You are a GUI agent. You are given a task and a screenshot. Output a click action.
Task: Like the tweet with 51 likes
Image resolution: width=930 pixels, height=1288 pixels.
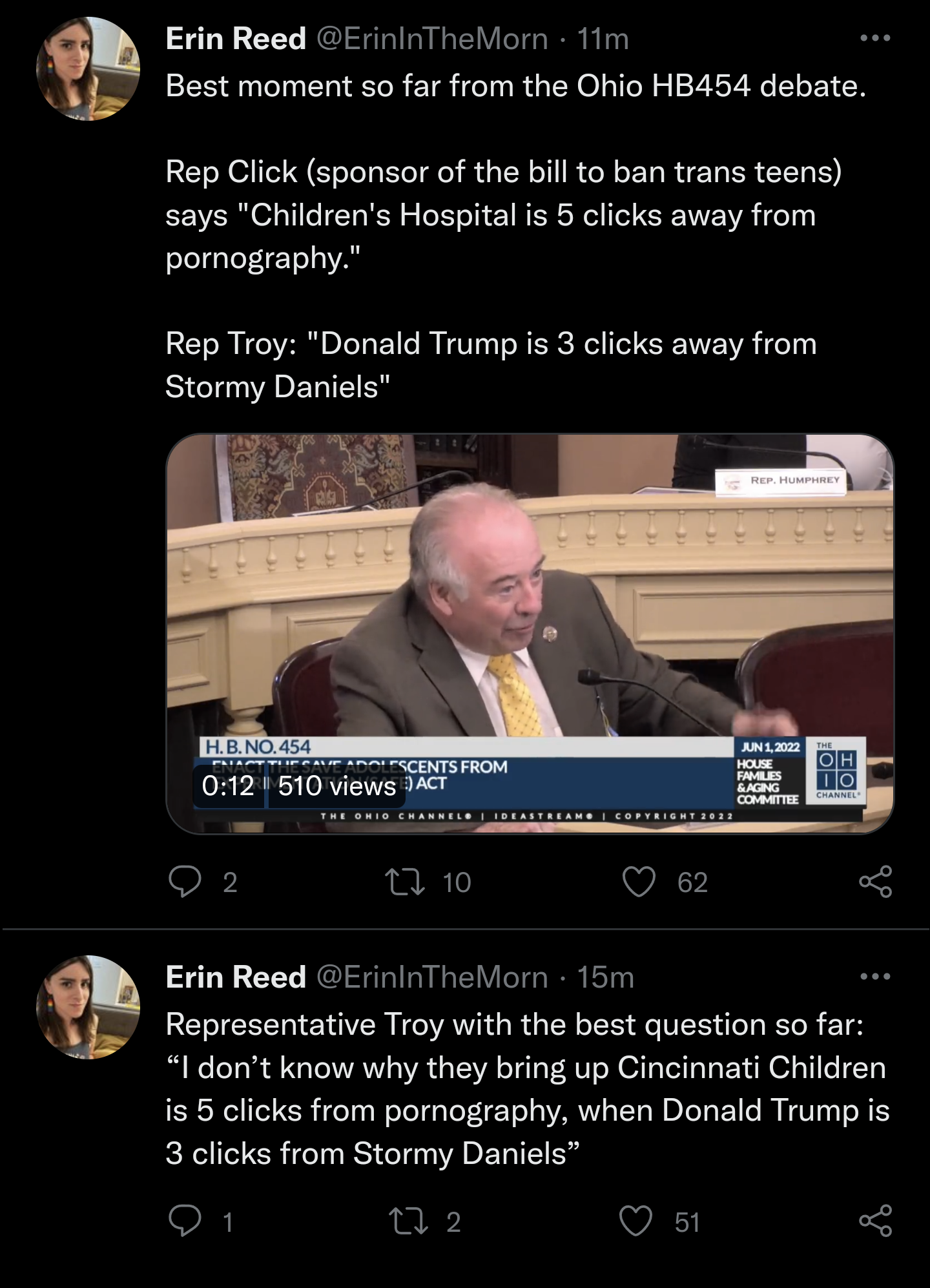click(636, 1221)
